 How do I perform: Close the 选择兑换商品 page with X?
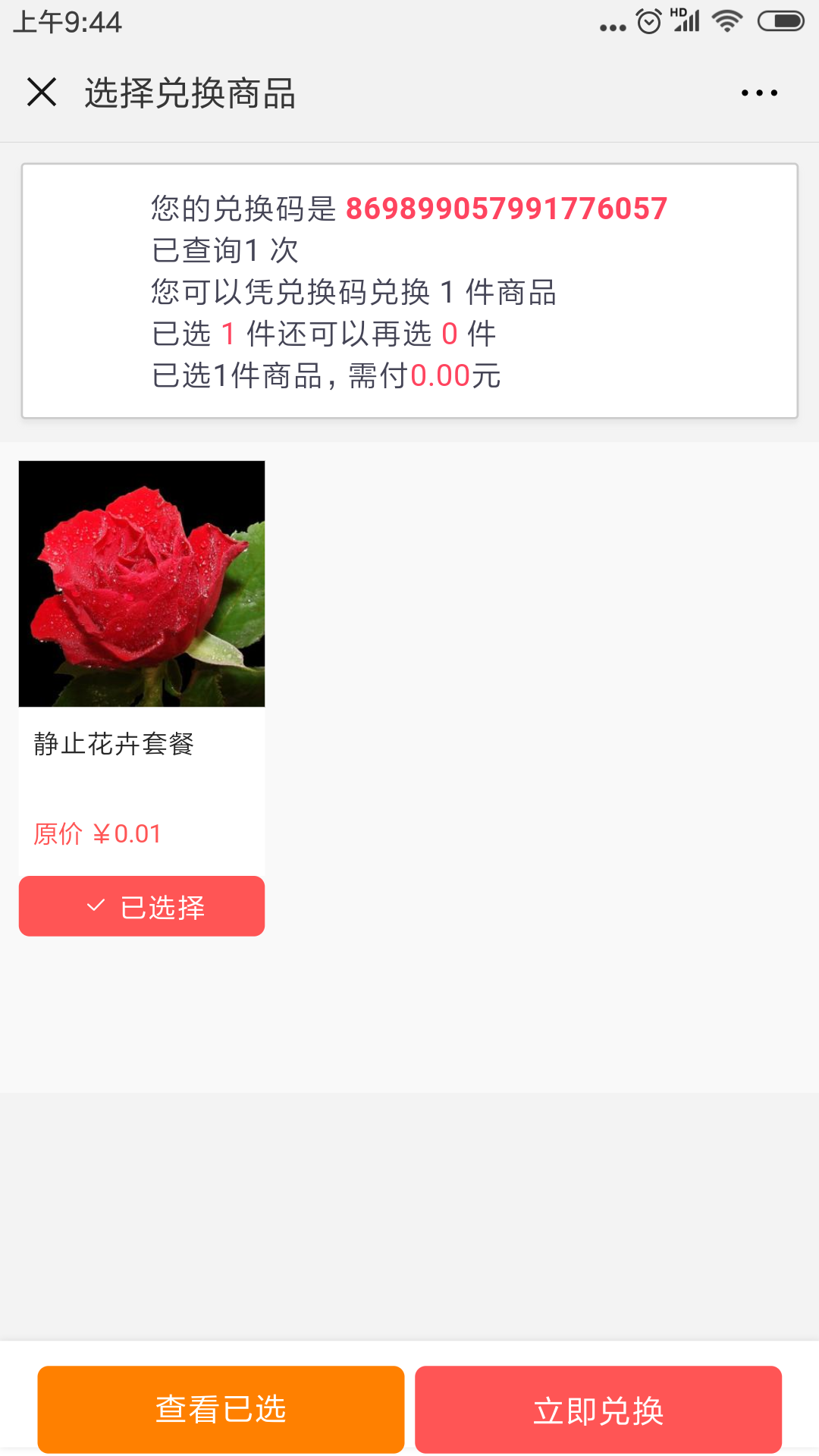(42, 92)
